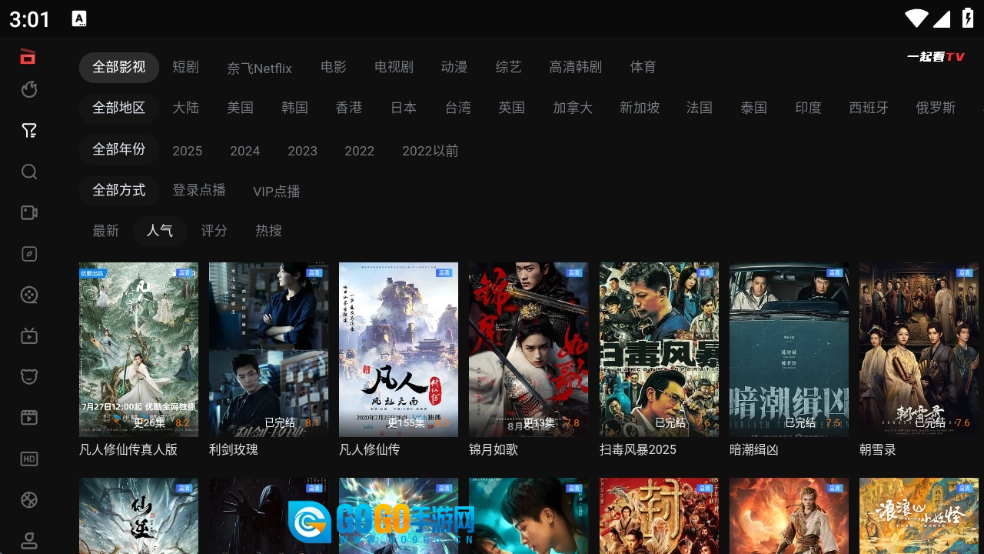Open 凡人修仙传真人版 poster
The width and height of the screenshot is (984, 554).
[138, 349]
